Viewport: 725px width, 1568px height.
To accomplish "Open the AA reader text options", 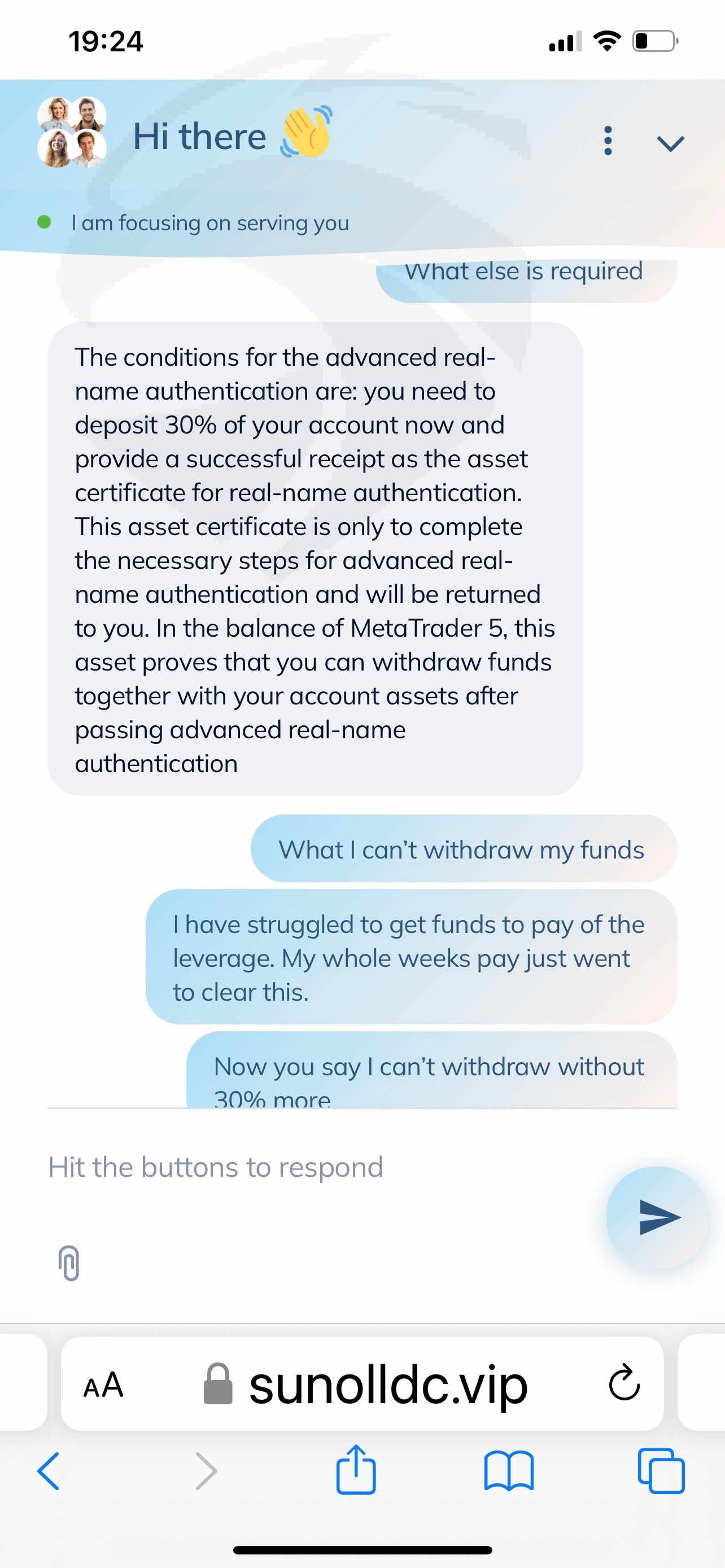I will 103,1385.
